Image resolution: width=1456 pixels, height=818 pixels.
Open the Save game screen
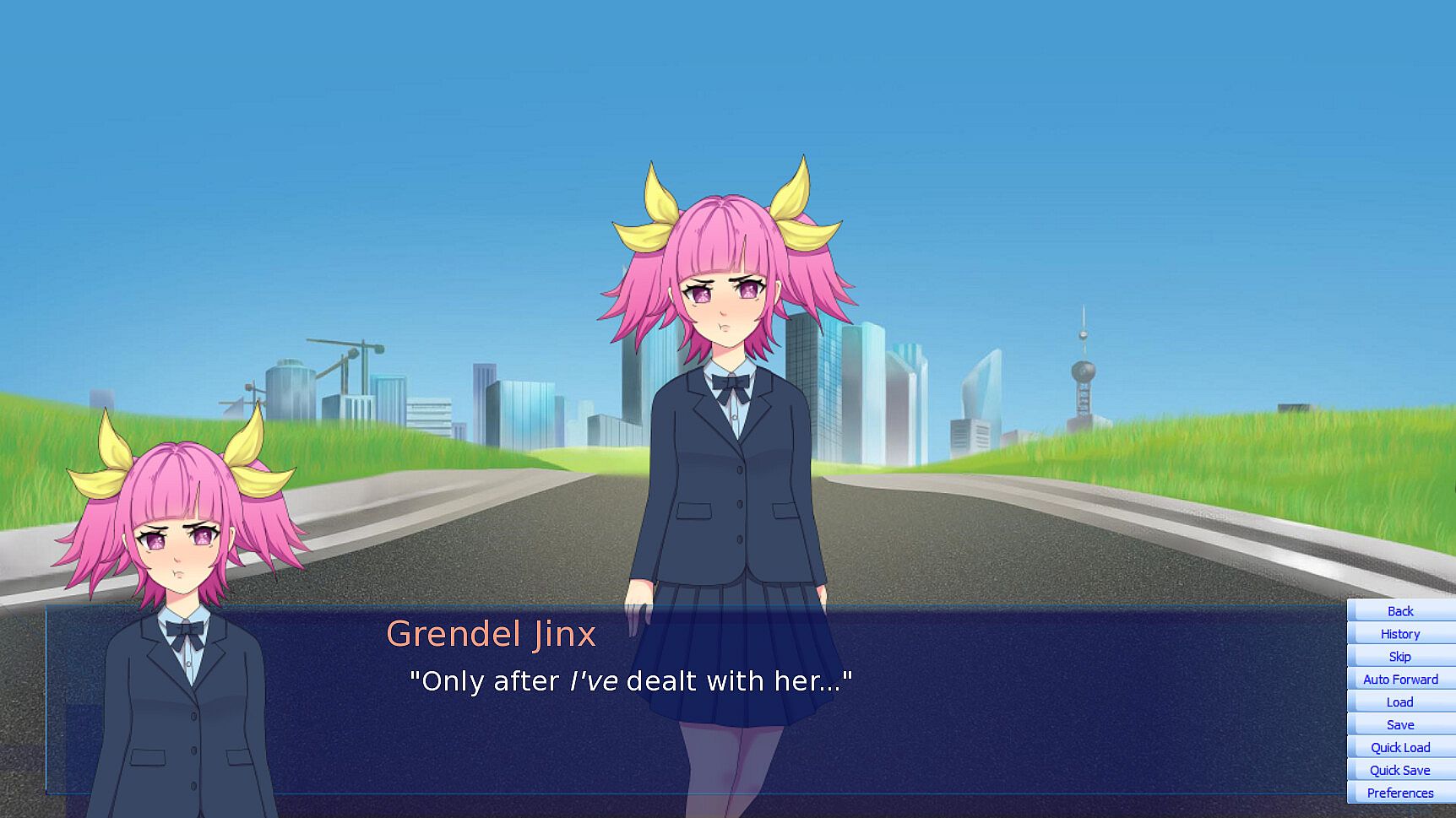(1400, 725)
